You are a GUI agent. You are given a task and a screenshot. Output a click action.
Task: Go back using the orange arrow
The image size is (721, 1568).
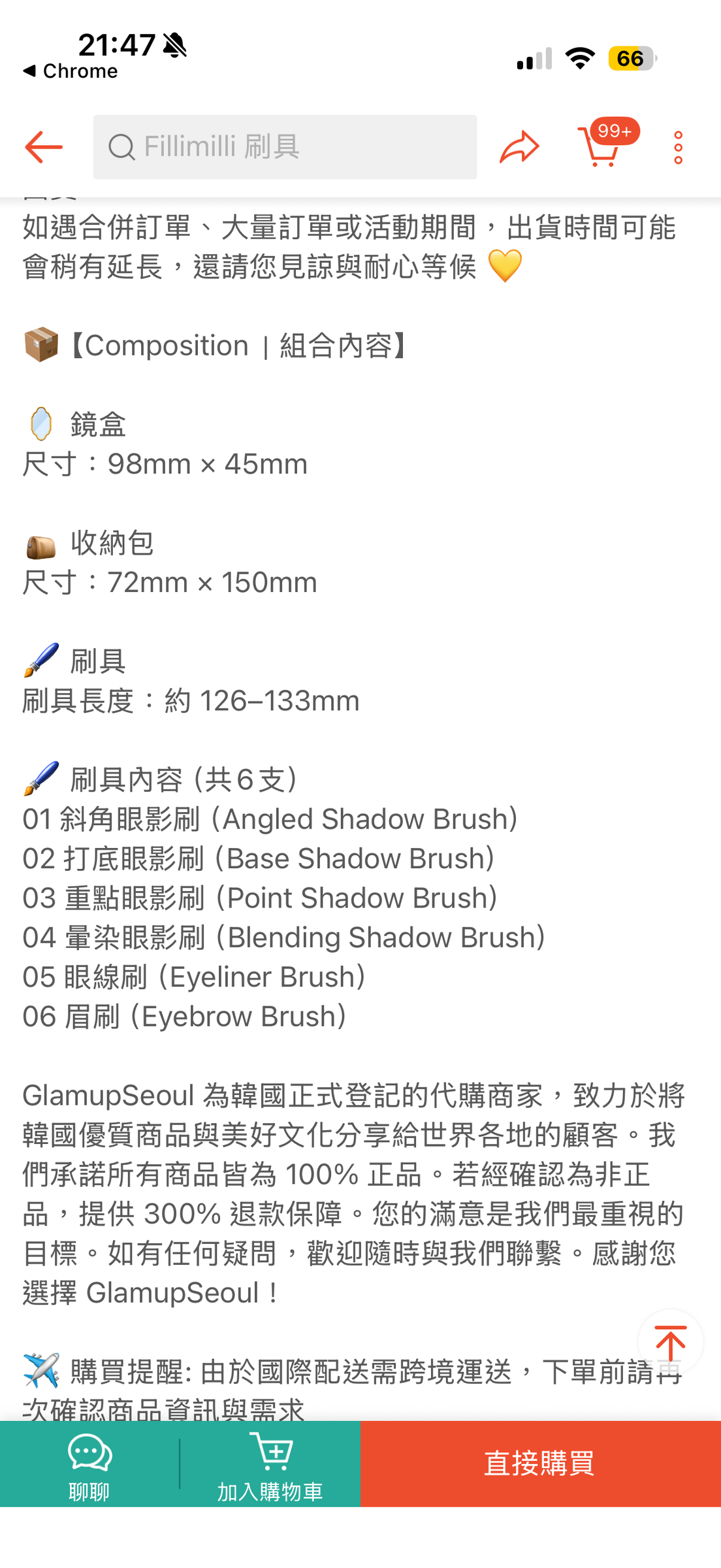click(44, 147)
